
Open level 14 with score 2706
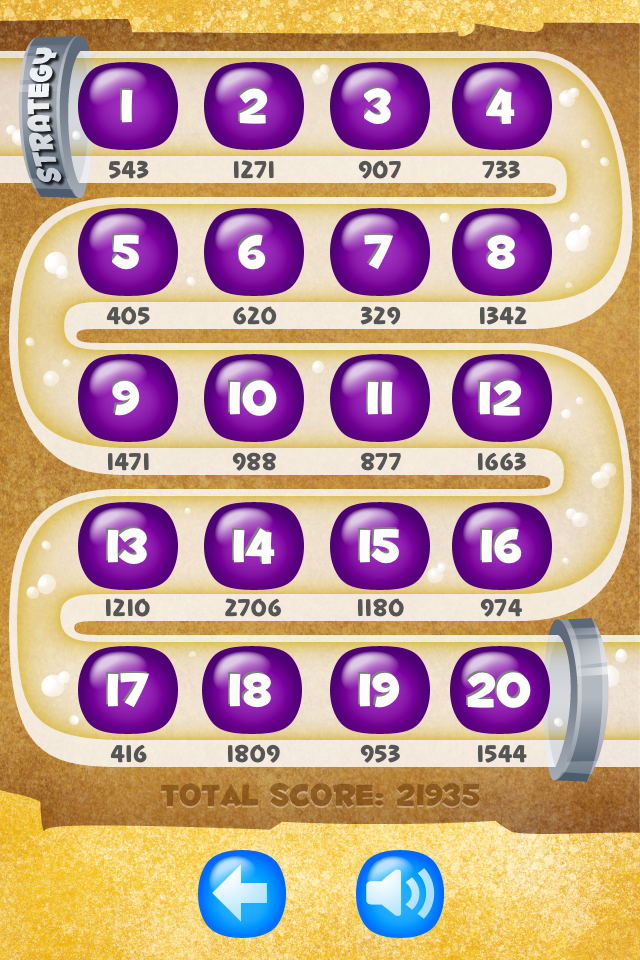coord(253,545)
